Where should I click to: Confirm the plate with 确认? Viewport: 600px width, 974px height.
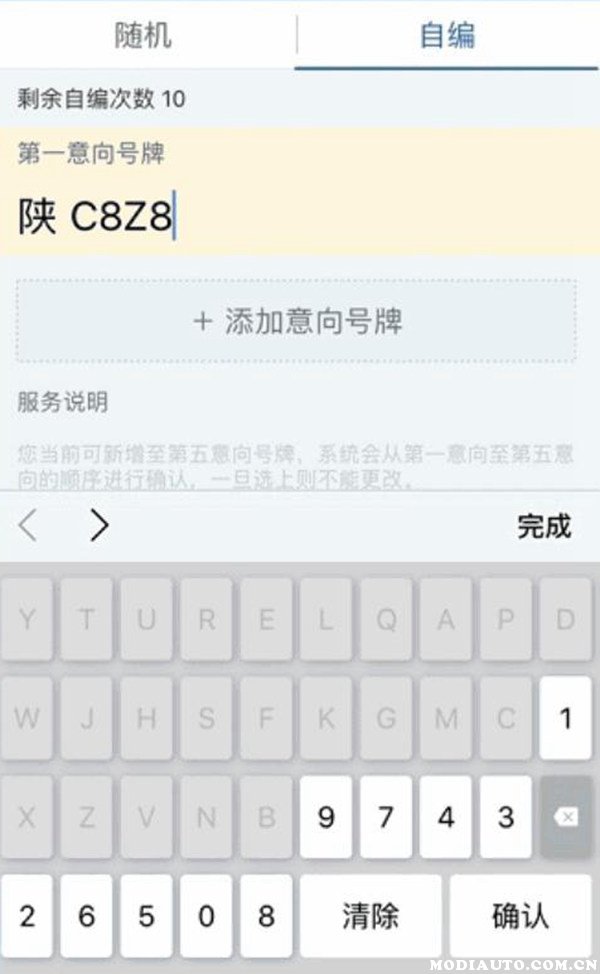pos(520,916)
